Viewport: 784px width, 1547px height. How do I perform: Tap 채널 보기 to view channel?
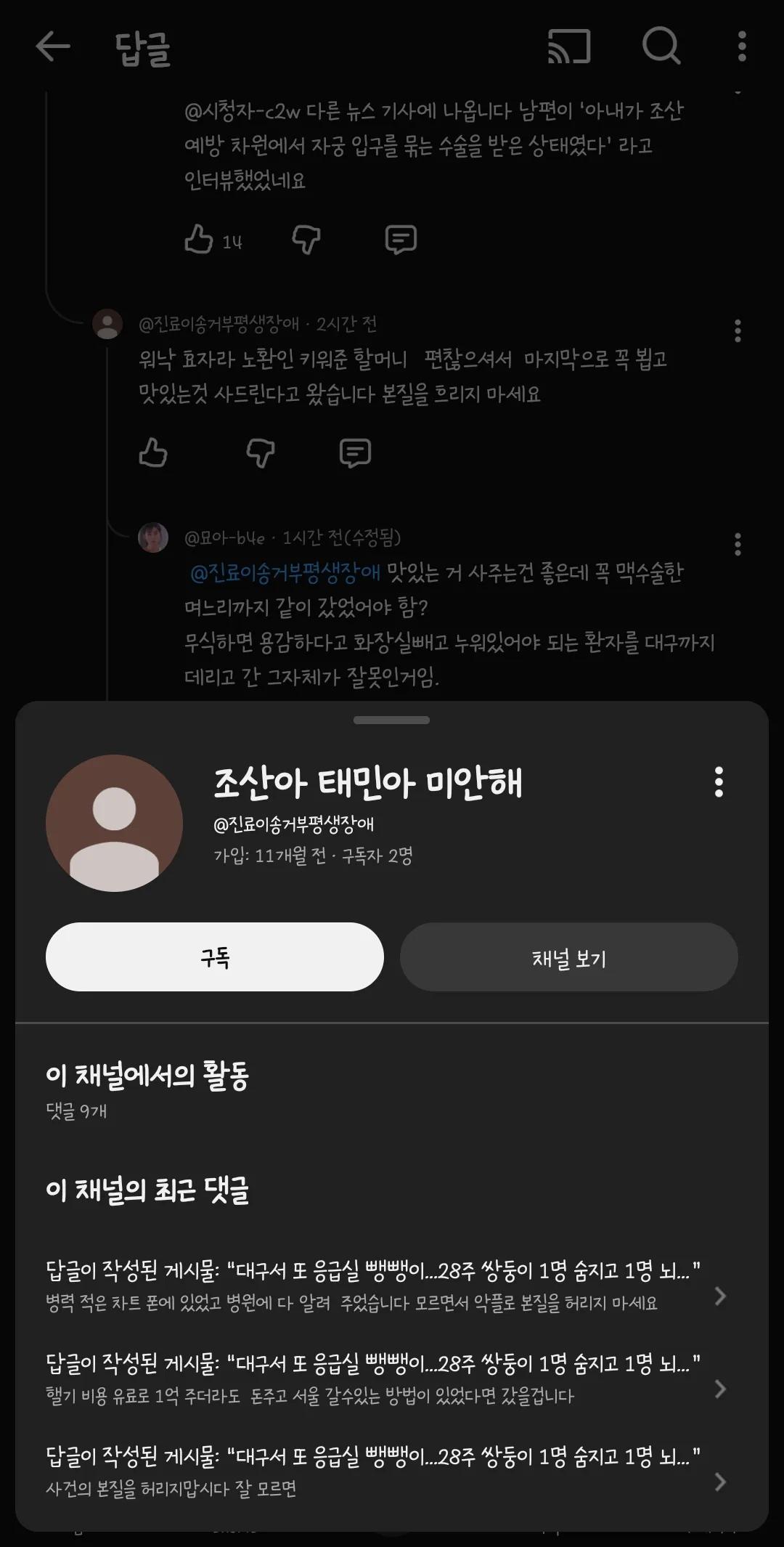(x=569, y=957)
